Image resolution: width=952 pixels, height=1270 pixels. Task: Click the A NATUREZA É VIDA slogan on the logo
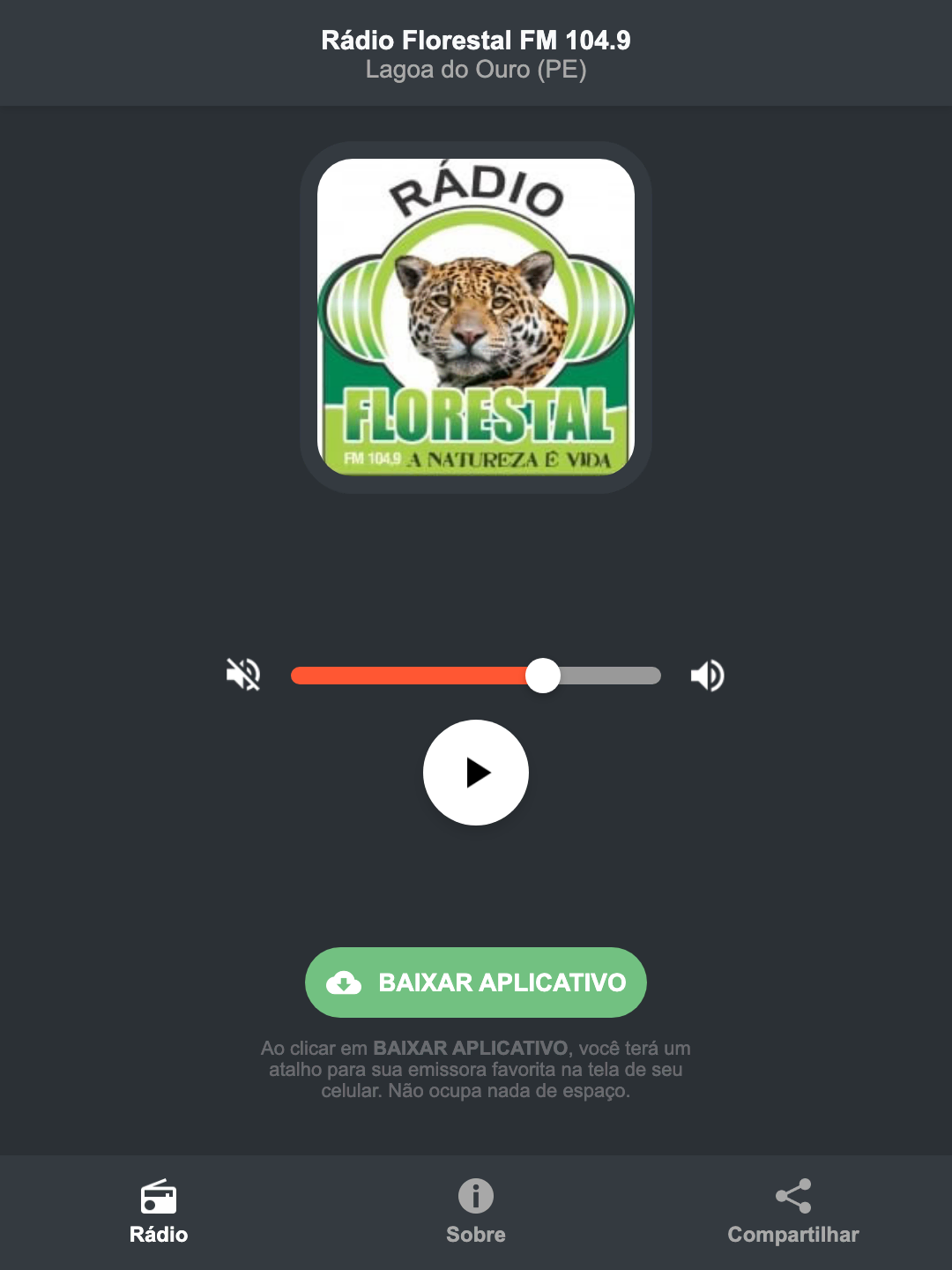pos(509,458)
